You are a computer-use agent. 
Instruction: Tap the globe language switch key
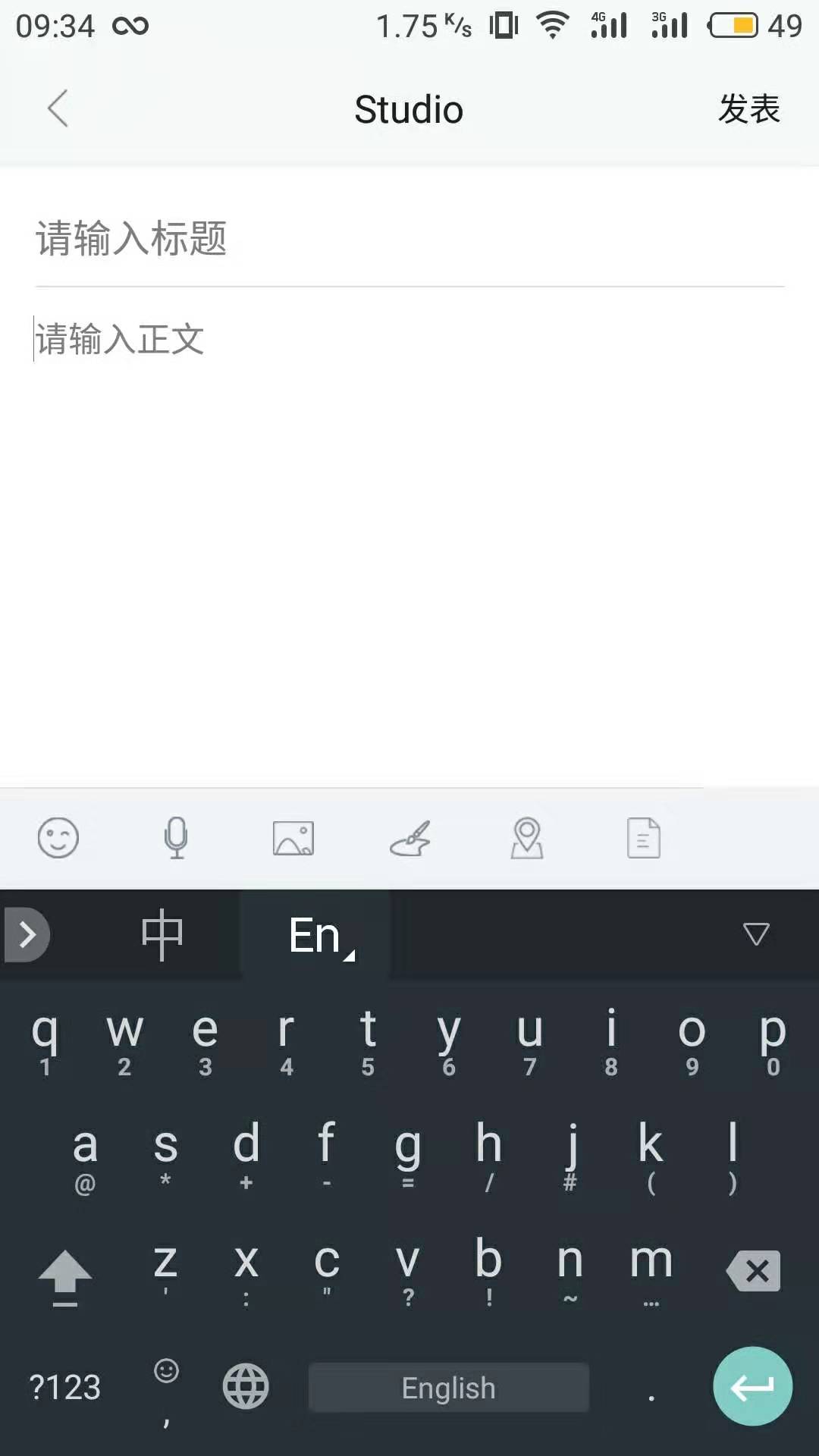246,1387
